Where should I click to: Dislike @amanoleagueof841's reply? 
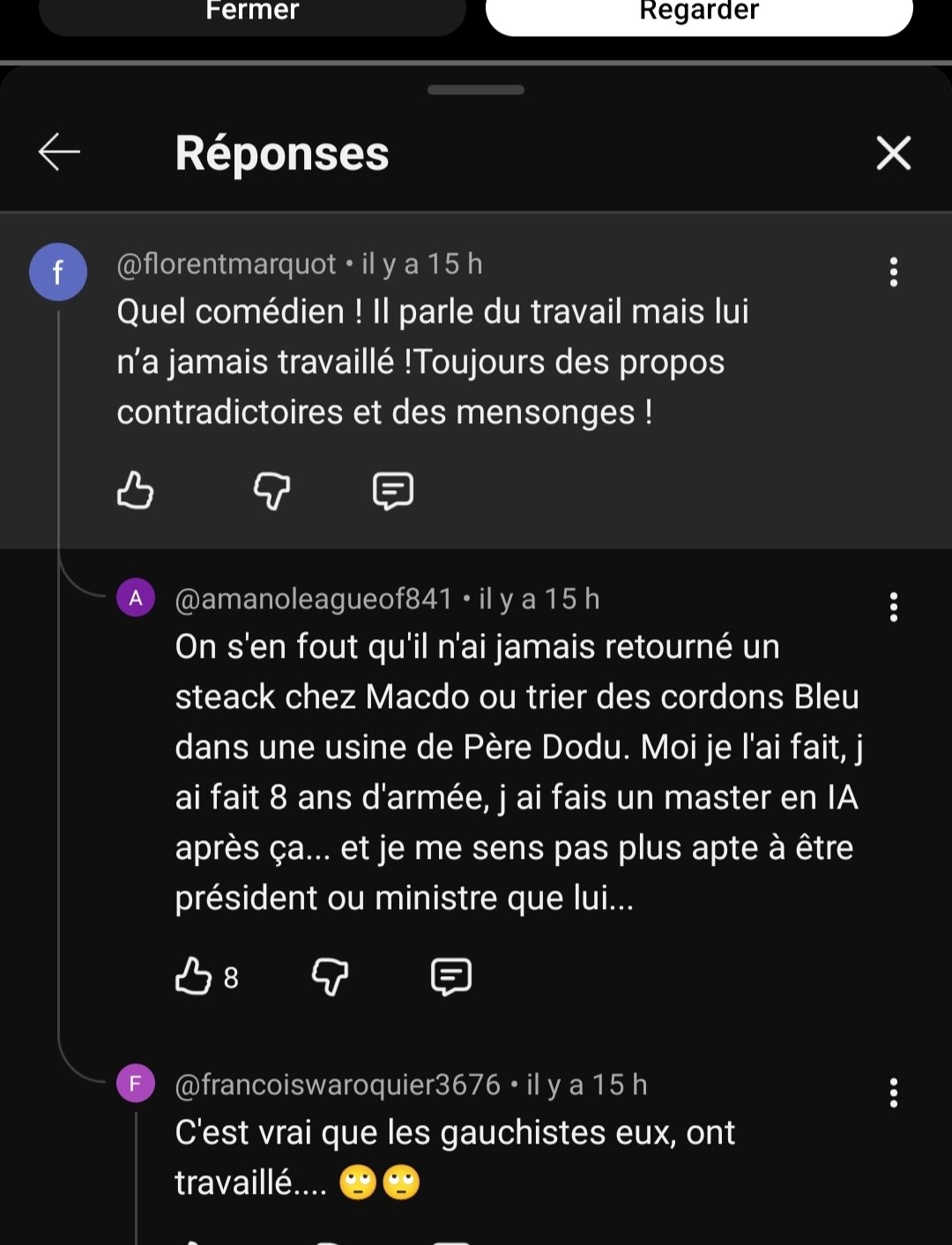pos(330,976)
